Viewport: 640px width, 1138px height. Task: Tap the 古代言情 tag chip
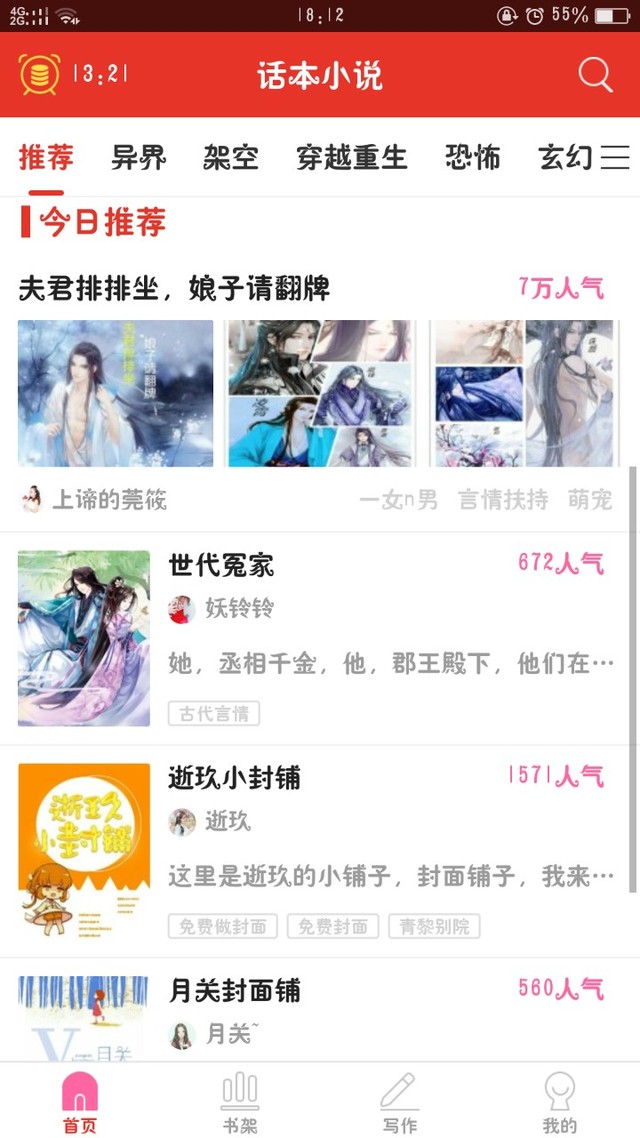coord(214,714)
